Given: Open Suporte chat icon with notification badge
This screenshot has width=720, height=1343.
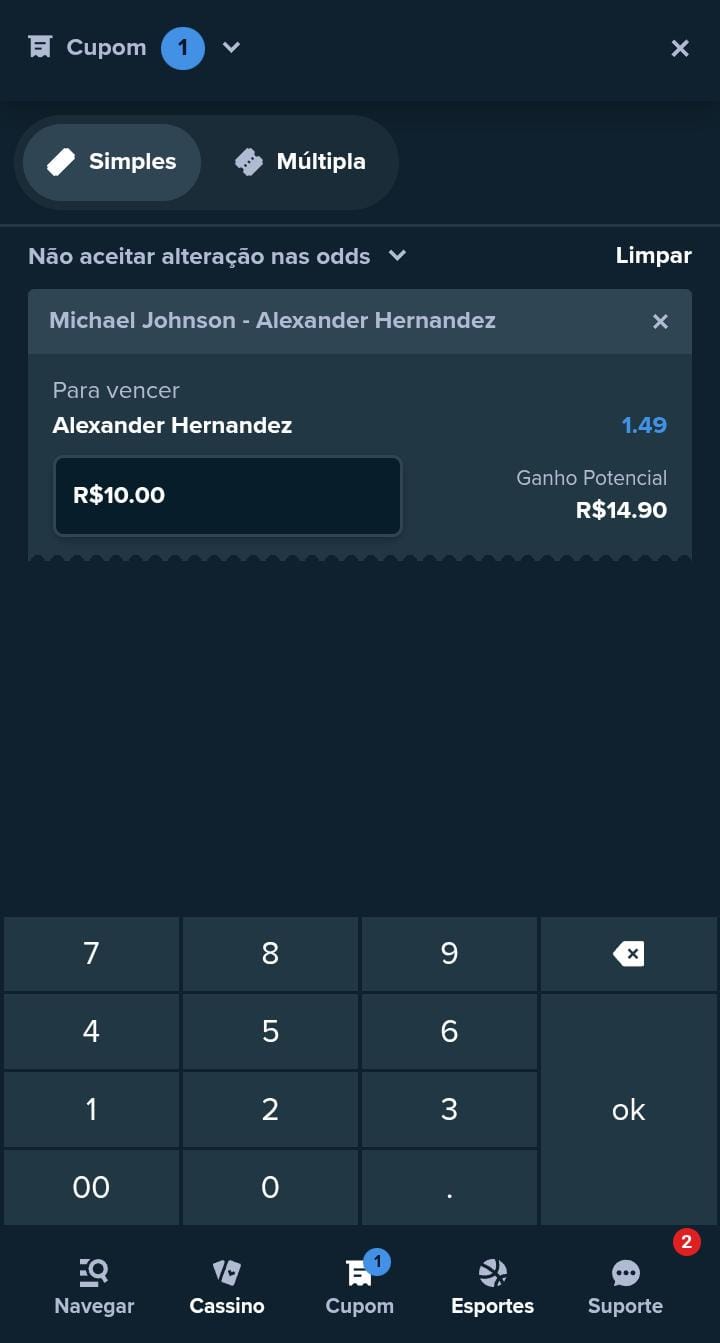Looking at the screenshot, I should [x=625, y=1273].
